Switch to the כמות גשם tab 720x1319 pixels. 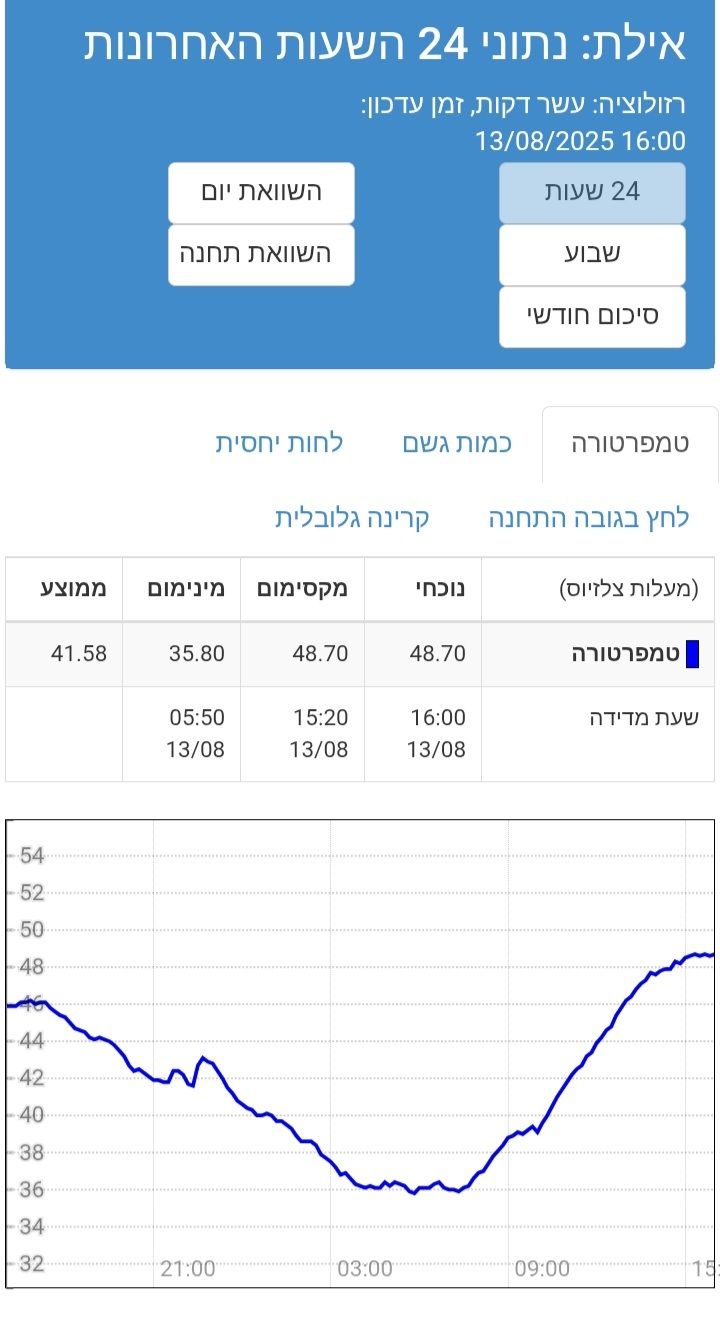tap(457, 444)
